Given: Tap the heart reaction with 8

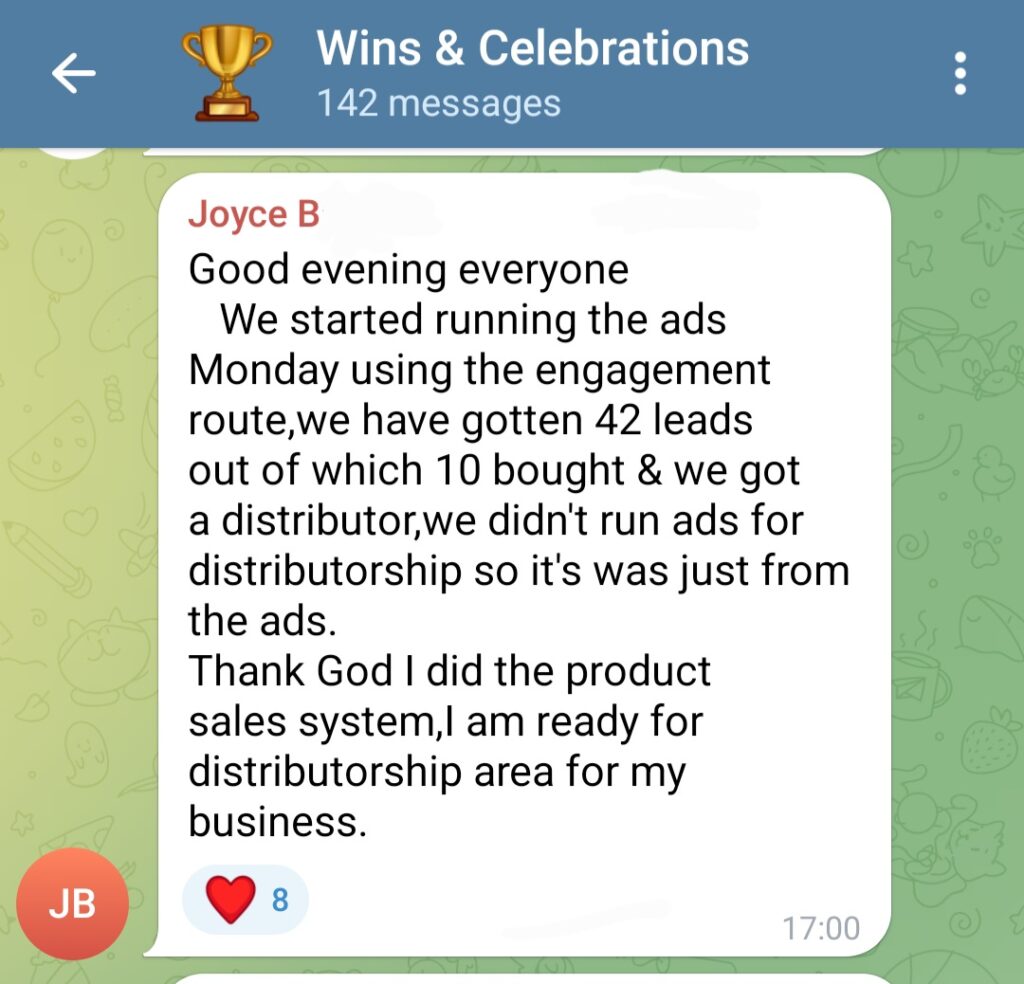Looking at the screenshot, I should [x=246, y=900].
